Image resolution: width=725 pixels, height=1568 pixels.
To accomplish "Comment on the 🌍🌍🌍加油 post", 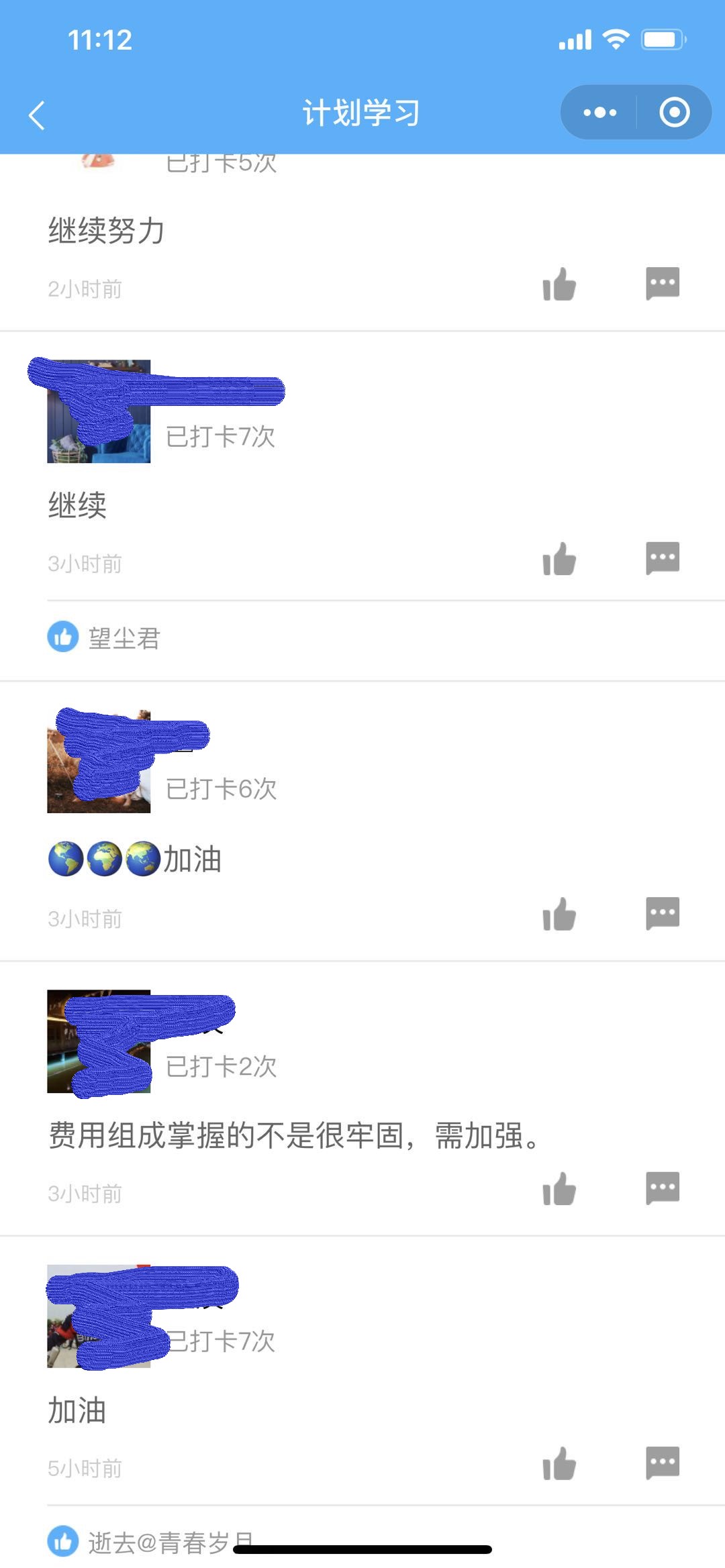I will pyautogui.click(x=663, y=912).
